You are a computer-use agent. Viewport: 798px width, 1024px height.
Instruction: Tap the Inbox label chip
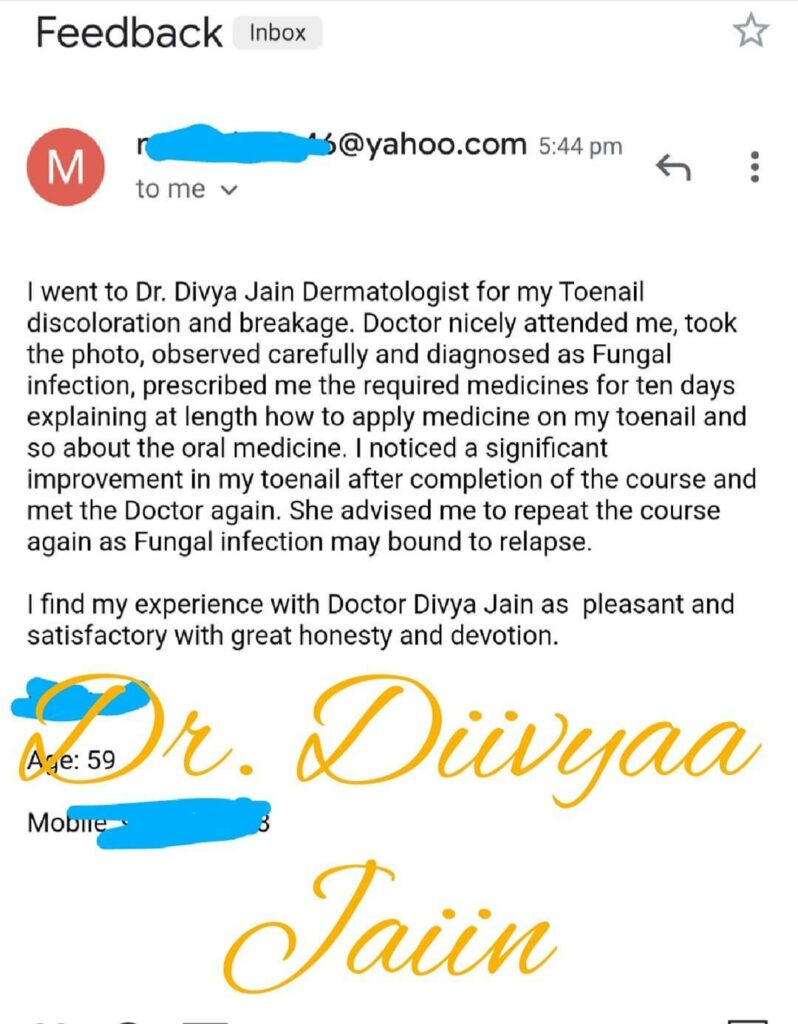tap(277, 33)
